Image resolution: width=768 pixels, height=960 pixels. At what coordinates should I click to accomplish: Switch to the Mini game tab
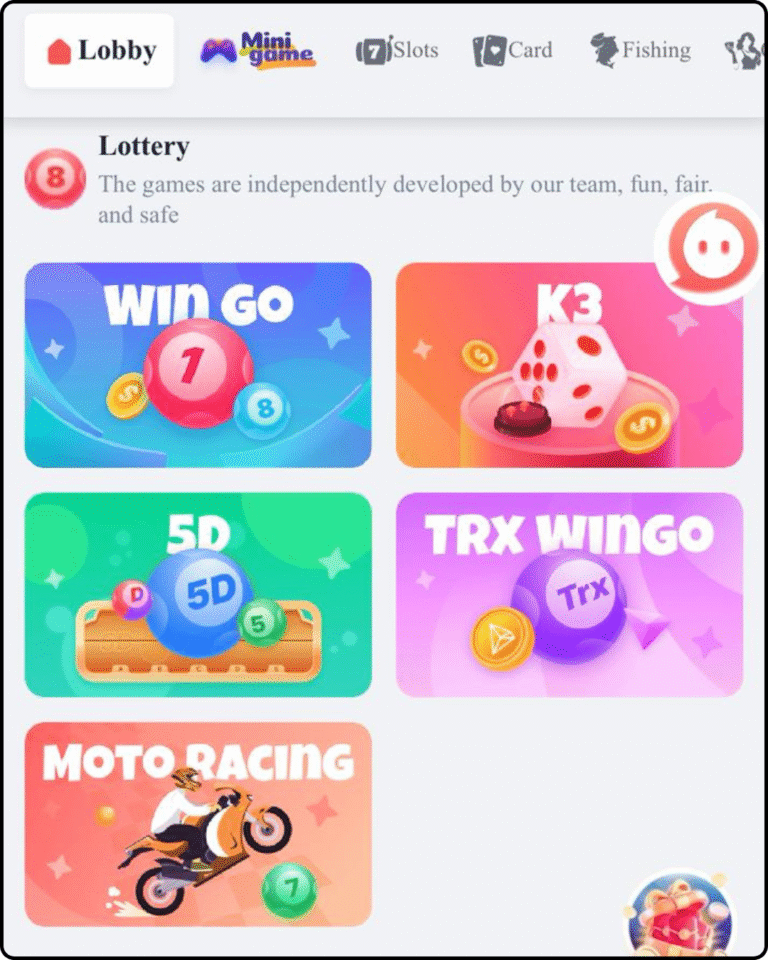point(258,50)
